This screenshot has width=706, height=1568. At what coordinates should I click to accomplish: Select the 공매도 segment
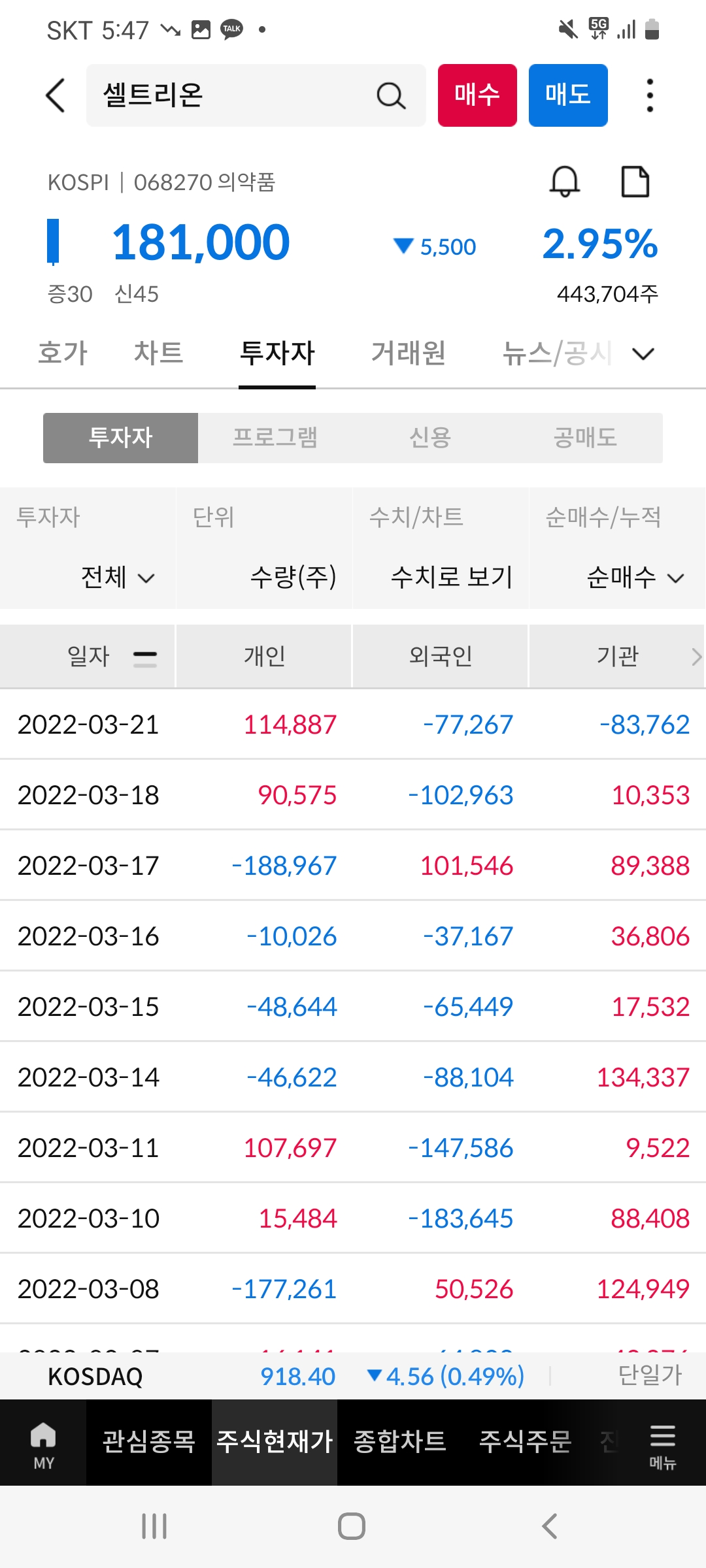585,438
